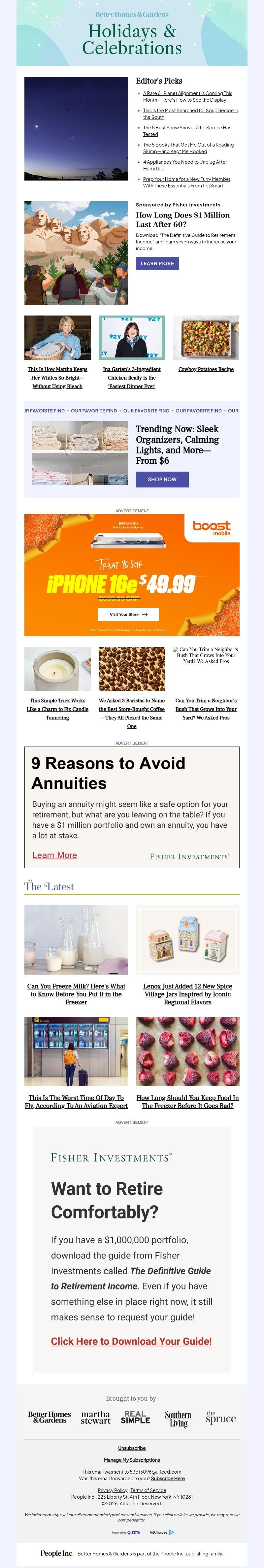Image resolution: width=264 pixels, height=1568 pixels.
Task: Read the baristas' store-bought coffee article
Action: 131,713
